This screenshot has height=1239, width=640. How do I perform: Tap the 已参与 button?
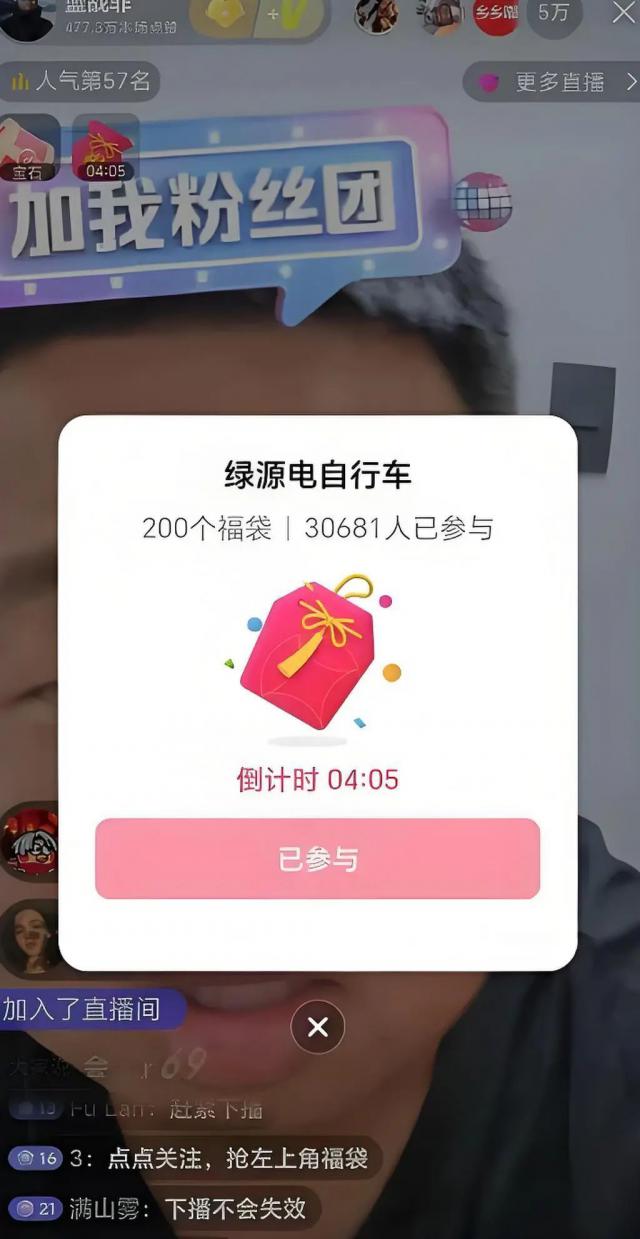click(317, 859)
